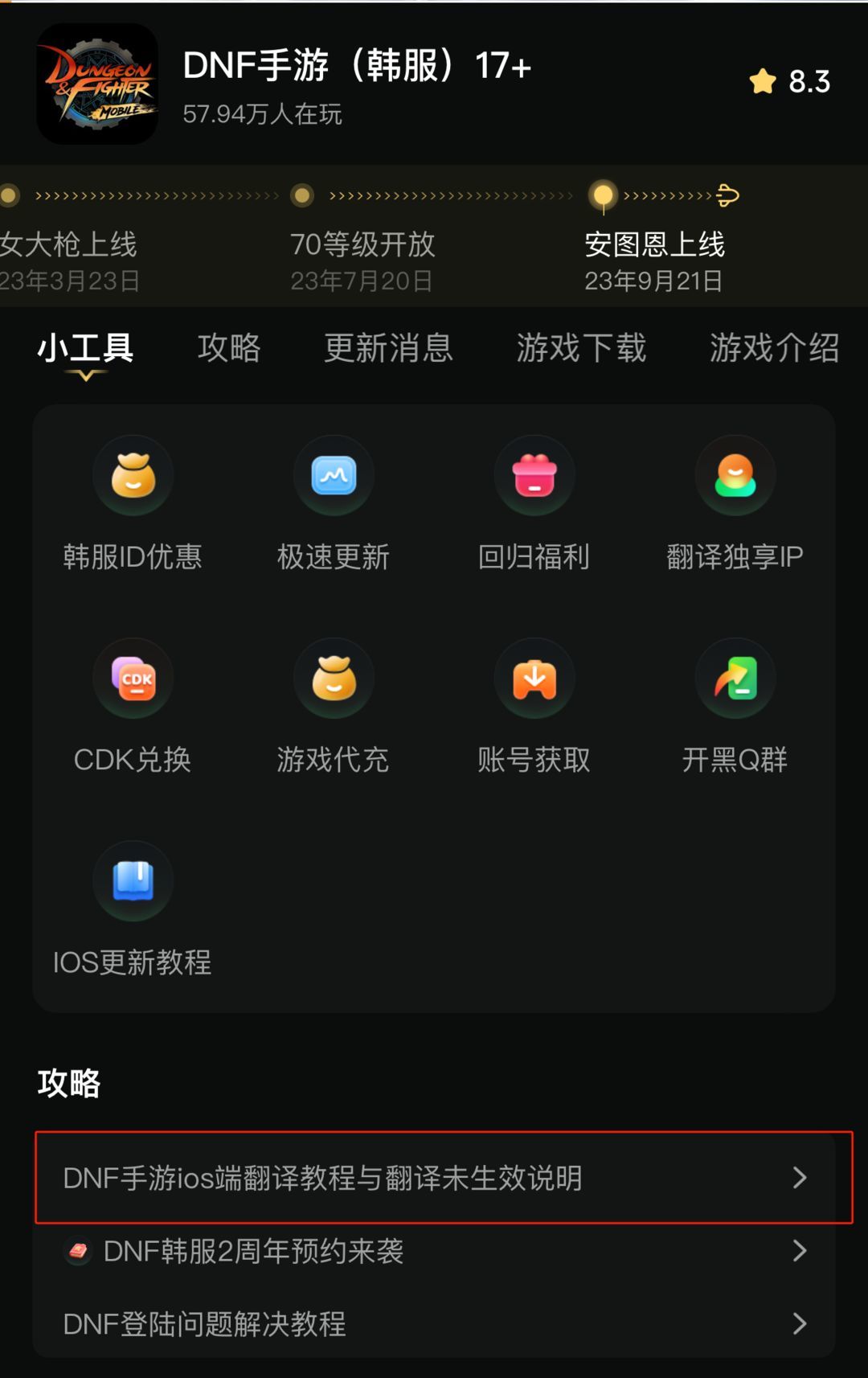Click the 翻译独享IP icon
Screen dimensions: 868x1378
click(x=735, y=475)
